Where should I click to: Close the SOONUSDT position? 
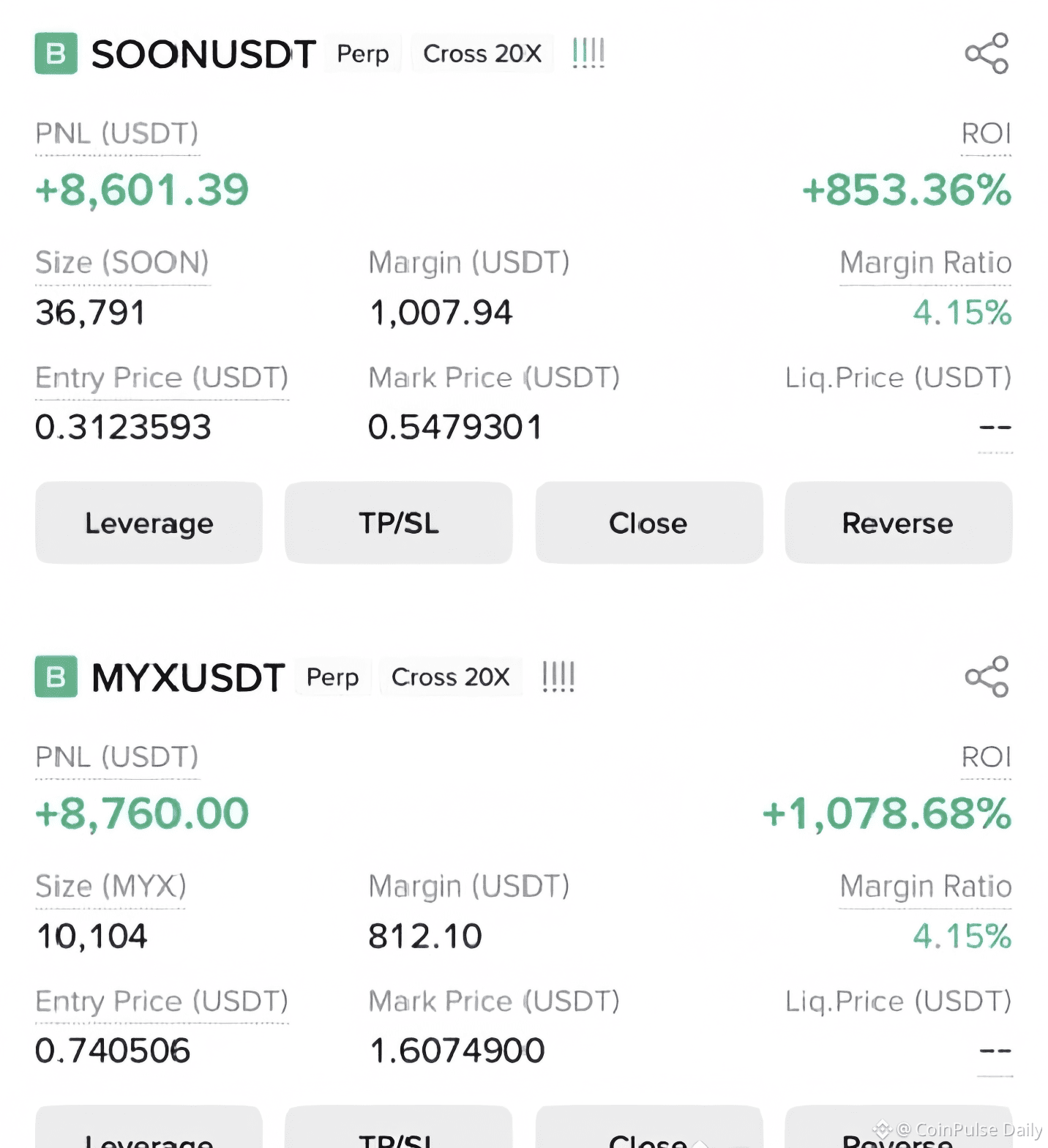648,523
